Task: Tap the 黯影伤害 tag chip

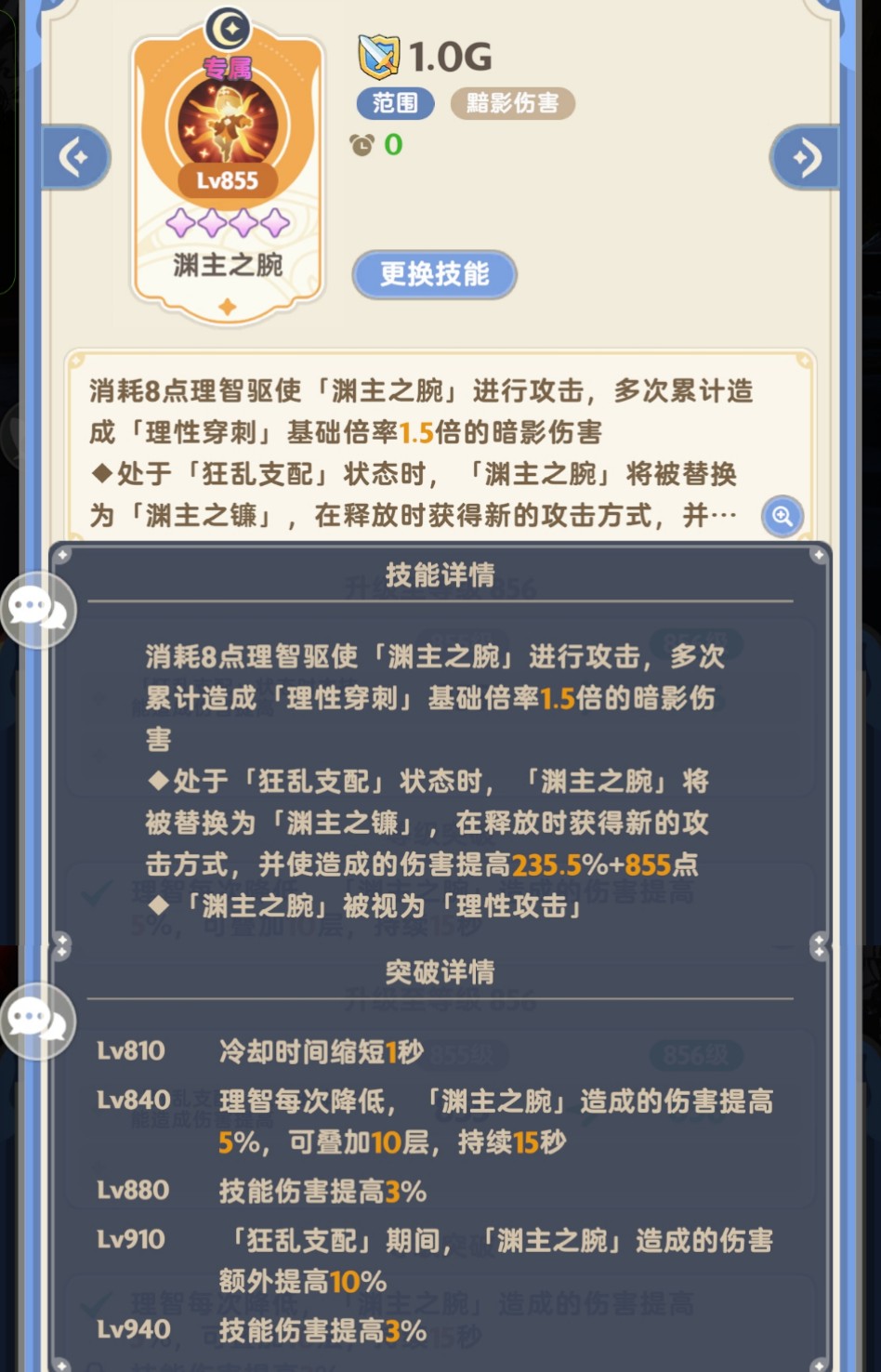Action: pos(512,103)
